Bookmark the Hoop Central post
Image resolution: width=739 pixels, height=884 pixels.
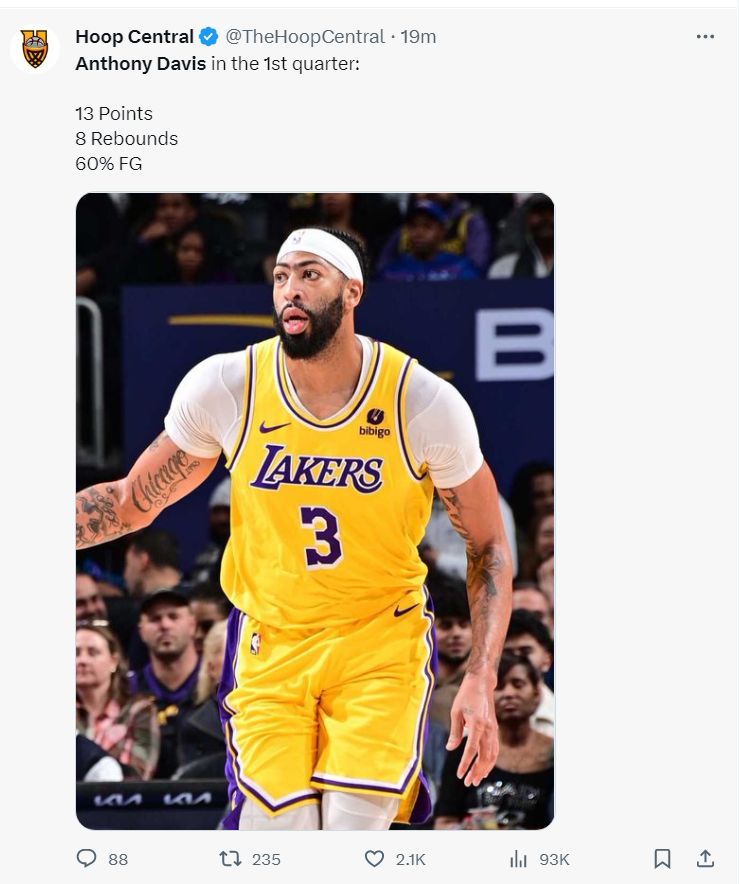pos(662,859)
